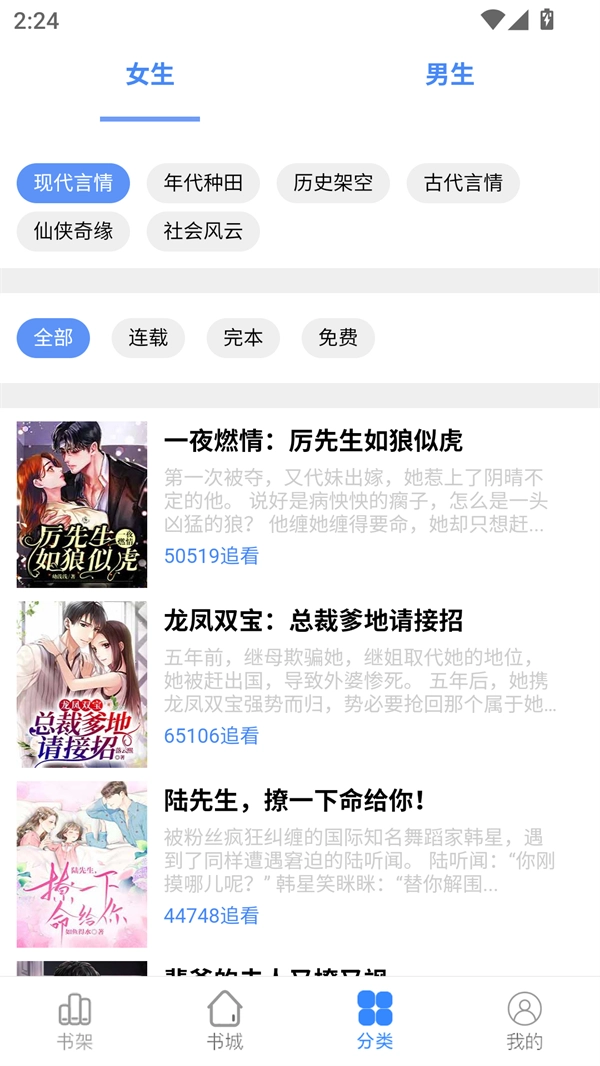Filter to 连载 ongoing books

tap(148, 338)
